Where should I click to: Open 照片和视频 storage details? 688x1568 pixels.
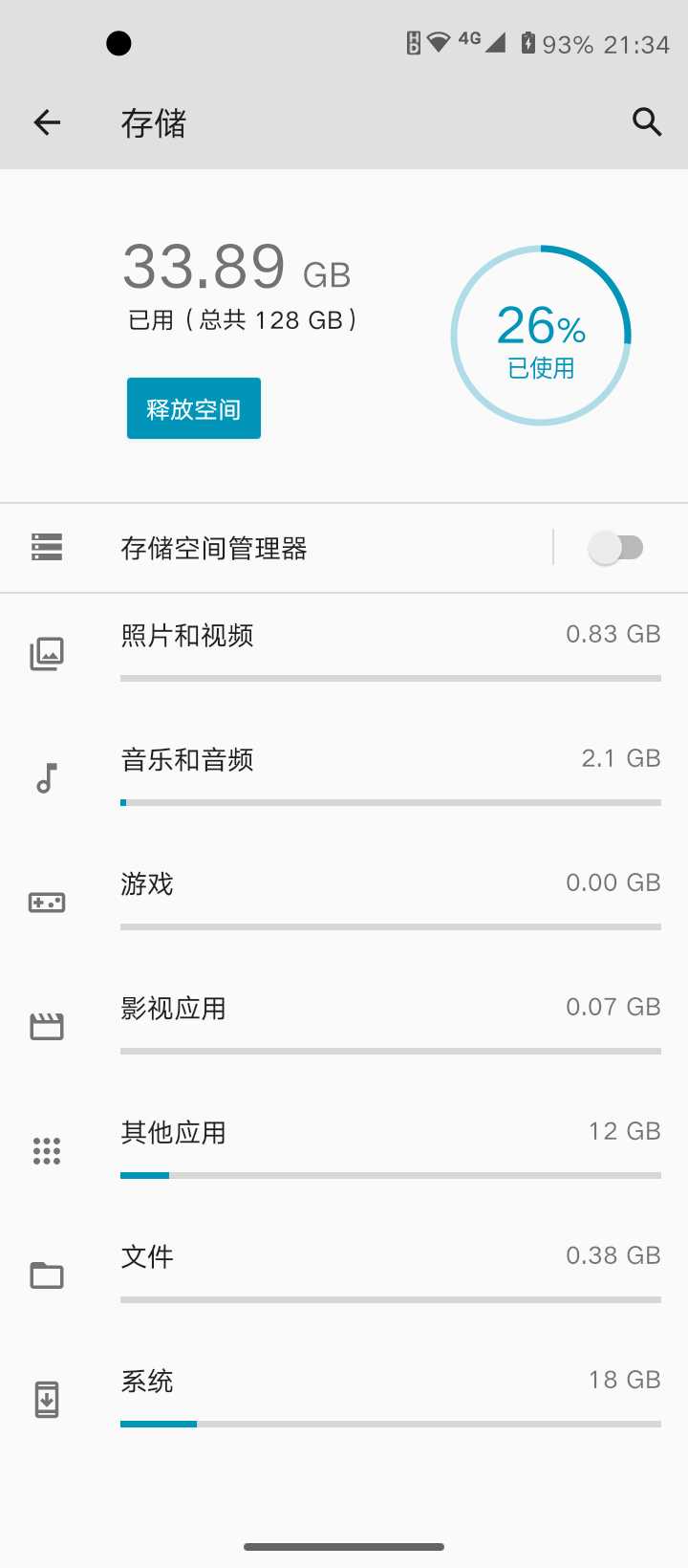point(344,655)
